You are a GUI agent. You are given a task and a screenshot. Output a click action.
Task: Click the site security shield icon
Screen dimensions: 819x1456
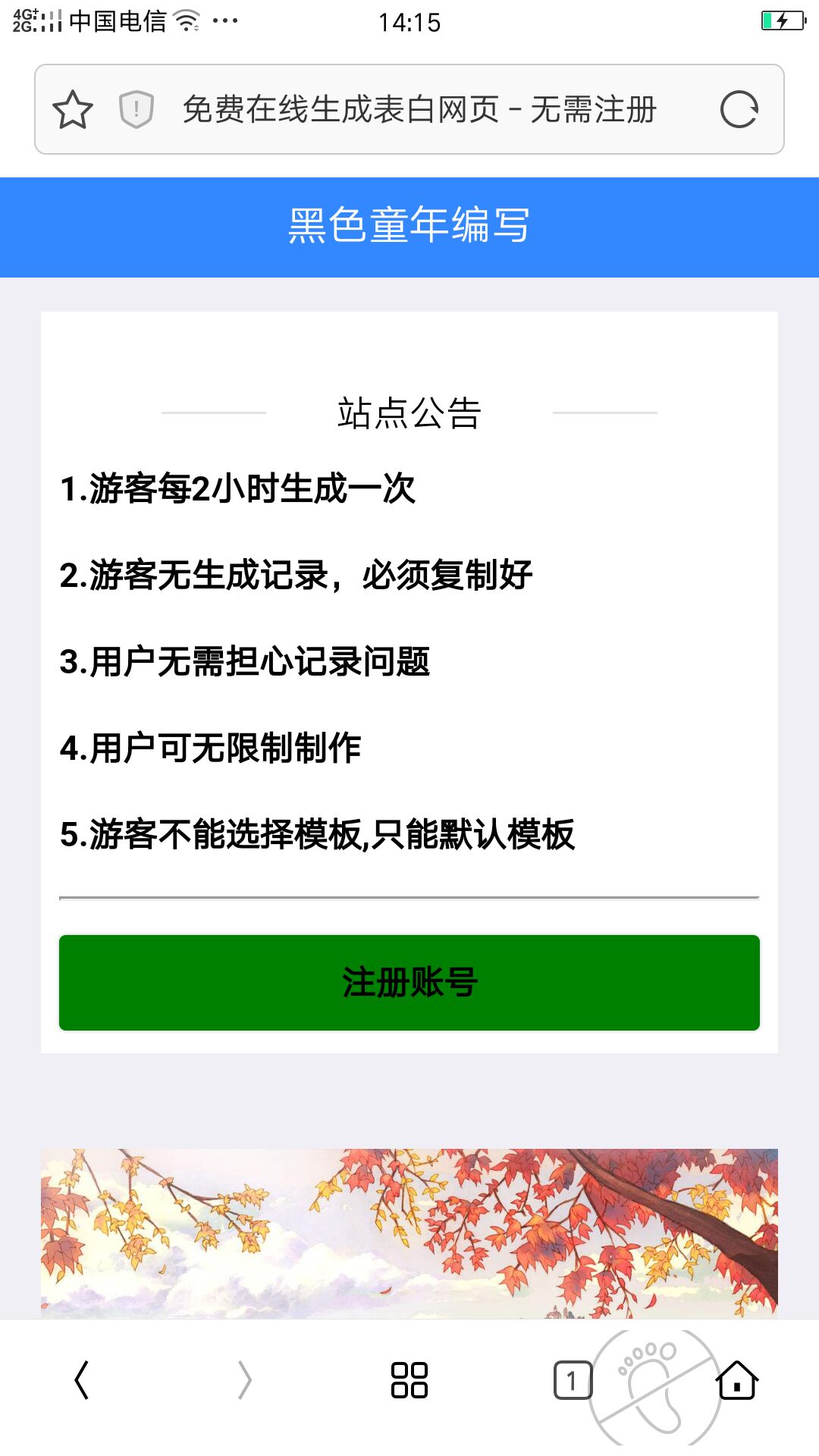click(136, 111)
